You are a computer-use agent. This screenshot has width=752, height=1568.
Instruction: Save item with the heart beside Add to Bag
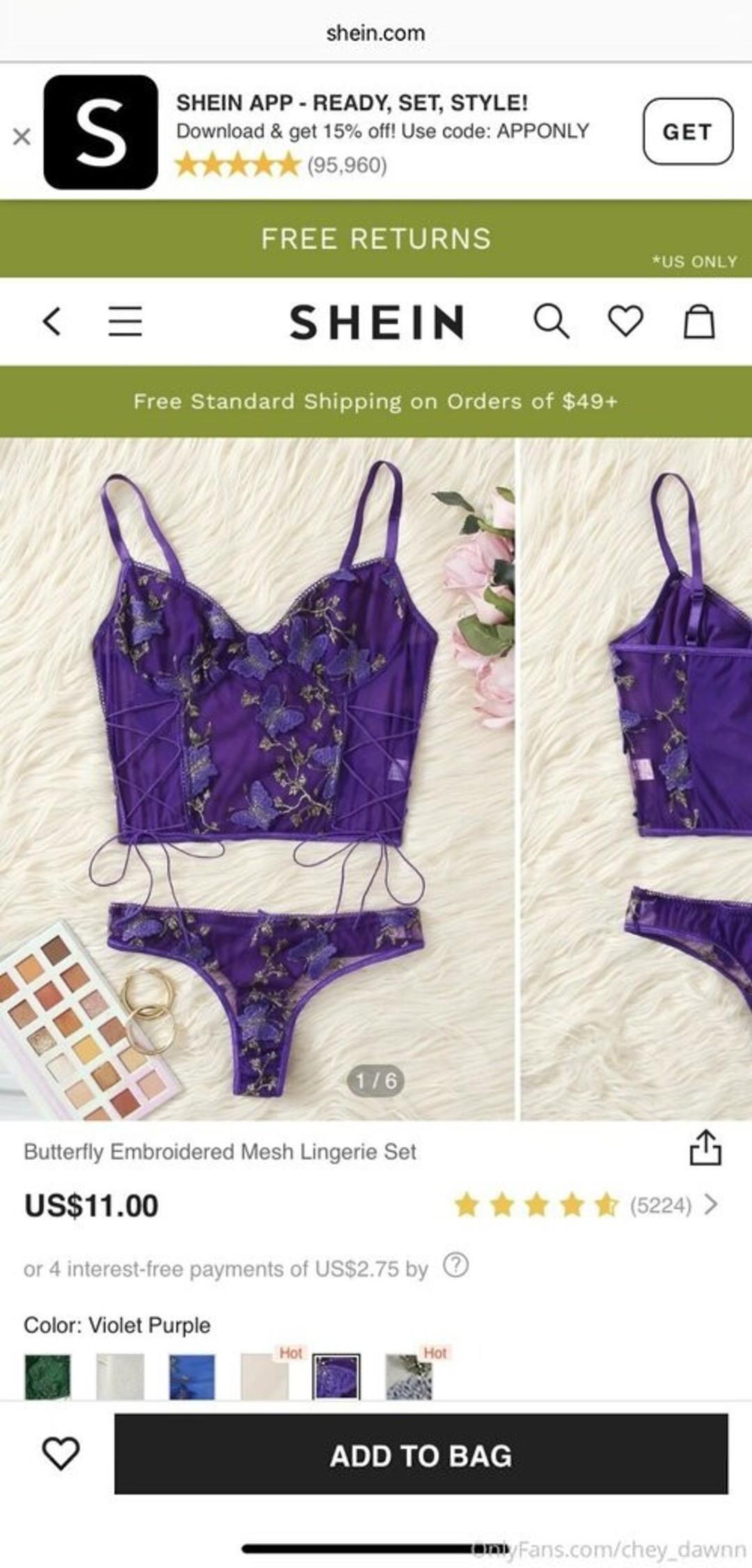[61, 1454]
